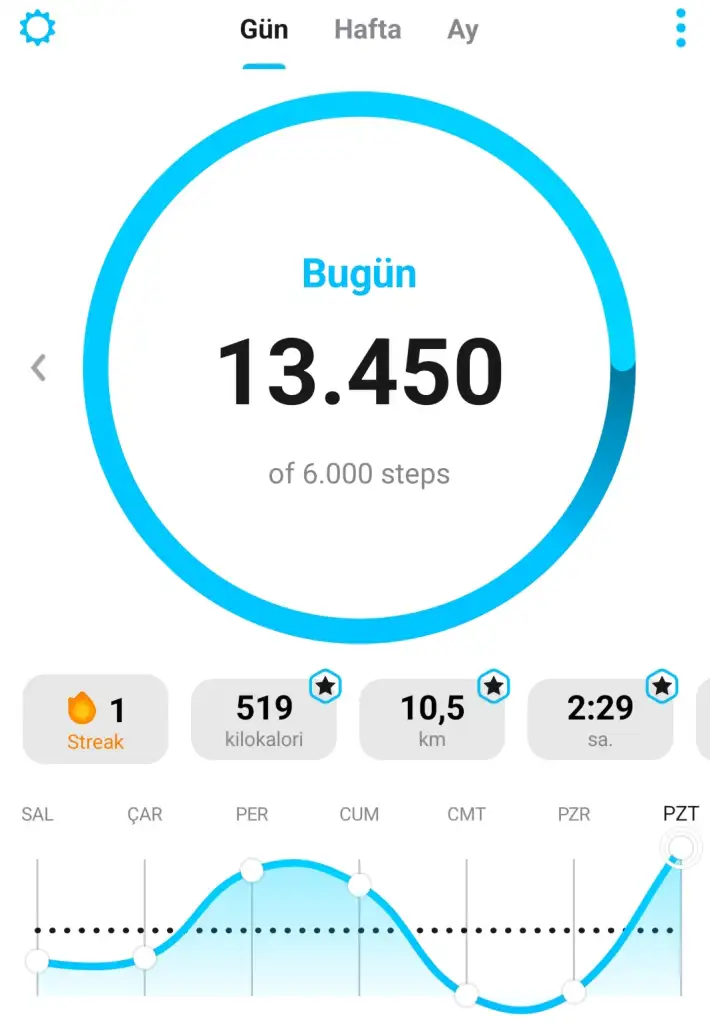Open the settings gear icon
710x1024 pixels.
[38, 28]
